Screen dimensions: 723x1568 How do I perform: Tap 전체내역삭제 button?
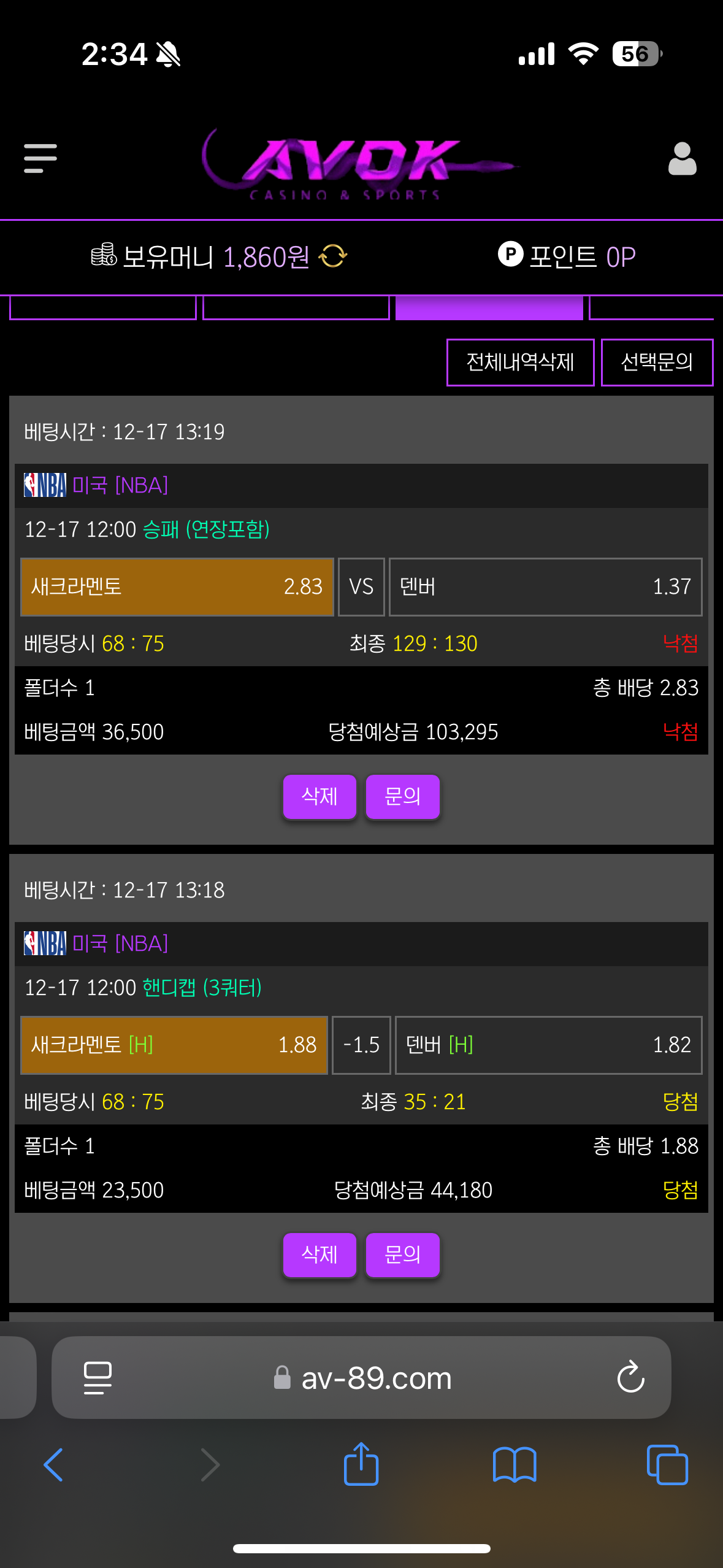(x=520, y=362)
